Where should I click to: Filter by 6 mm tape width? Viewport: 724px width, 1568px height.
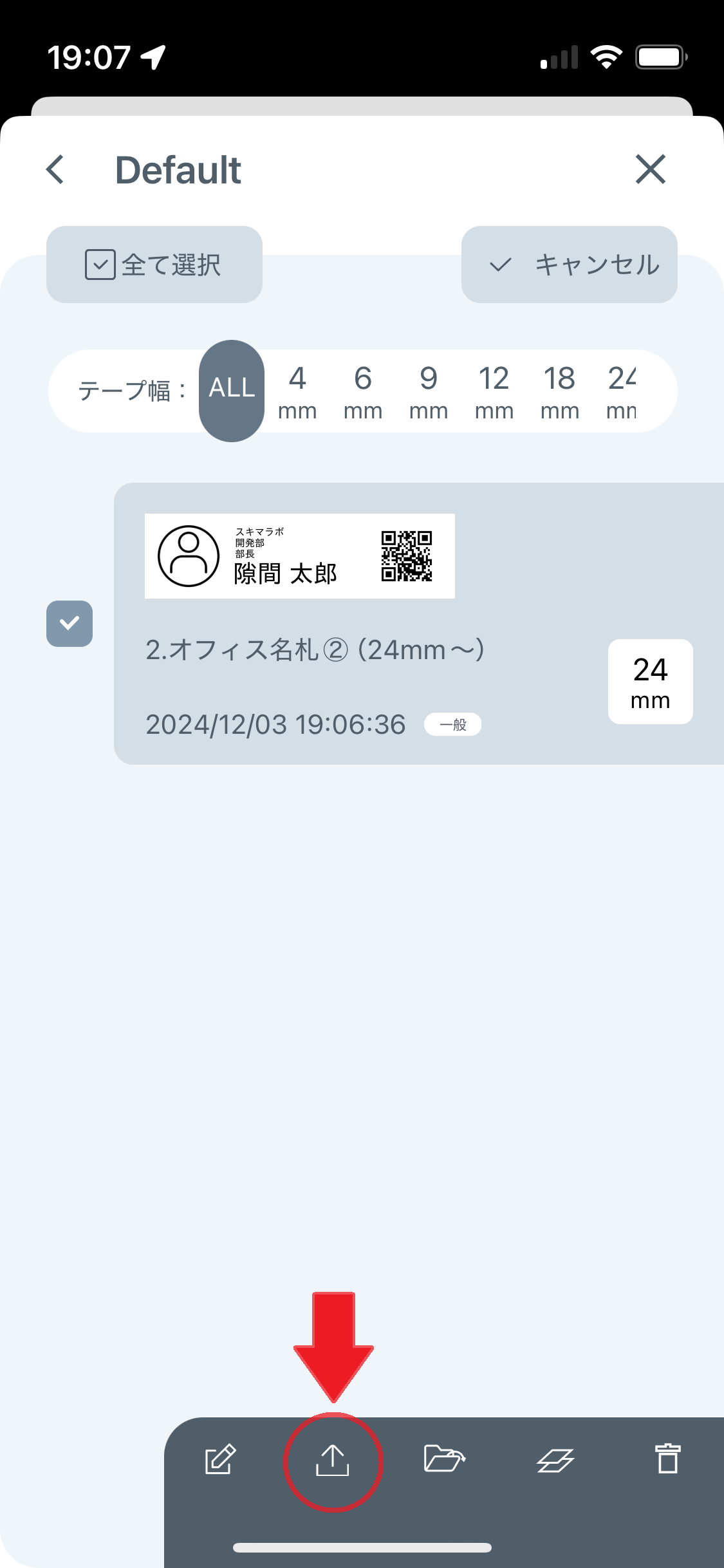point(363,391)
